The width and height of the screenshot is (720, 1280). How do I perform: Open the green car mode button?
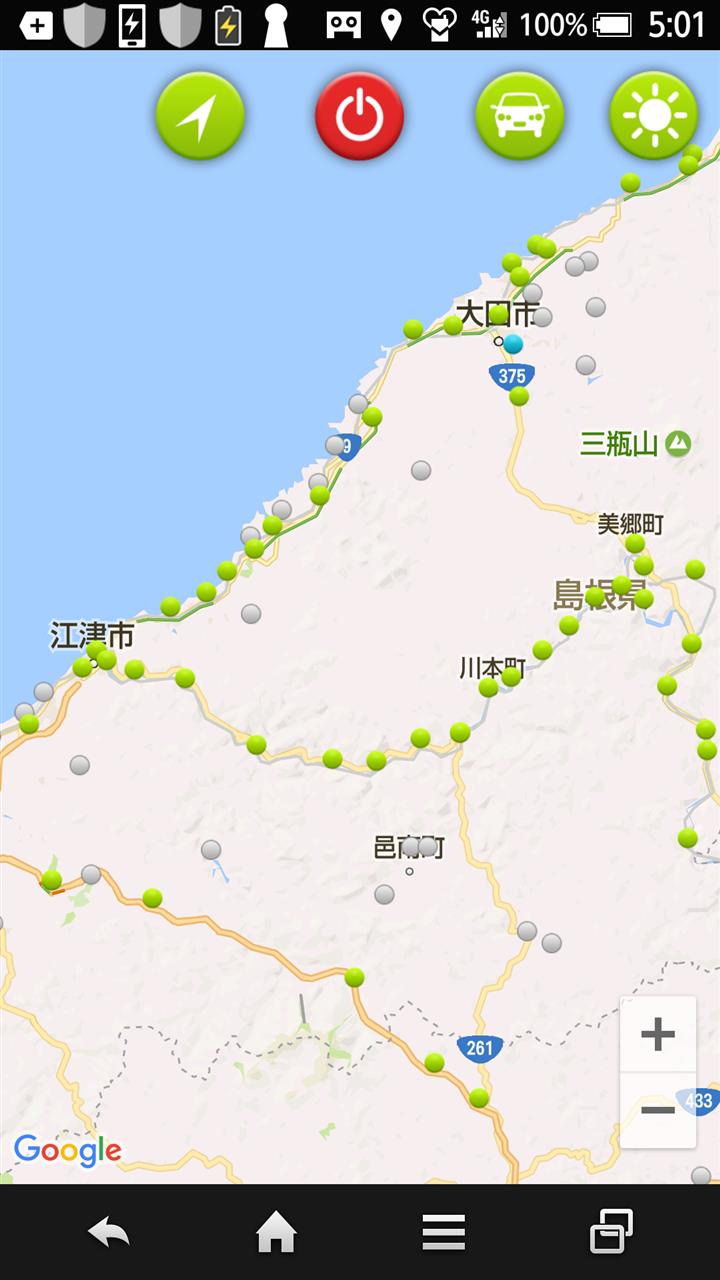coord(520,116)
